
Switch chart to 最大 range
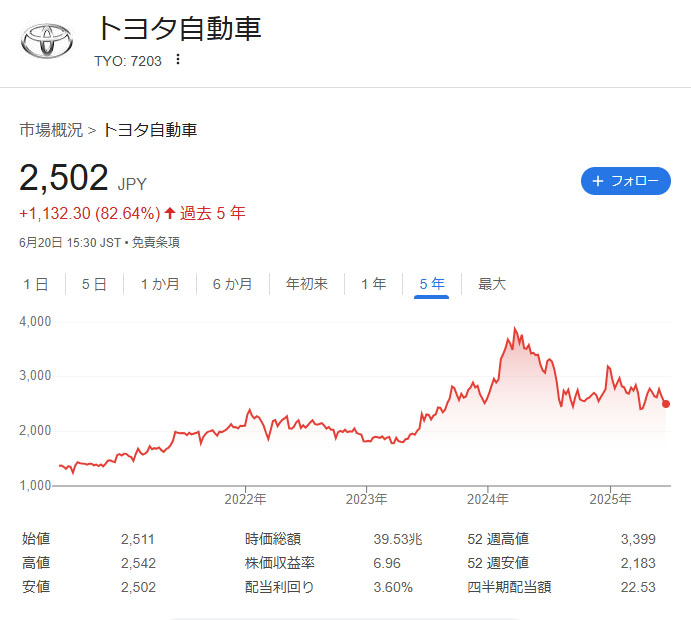click(x=492, y=284)
